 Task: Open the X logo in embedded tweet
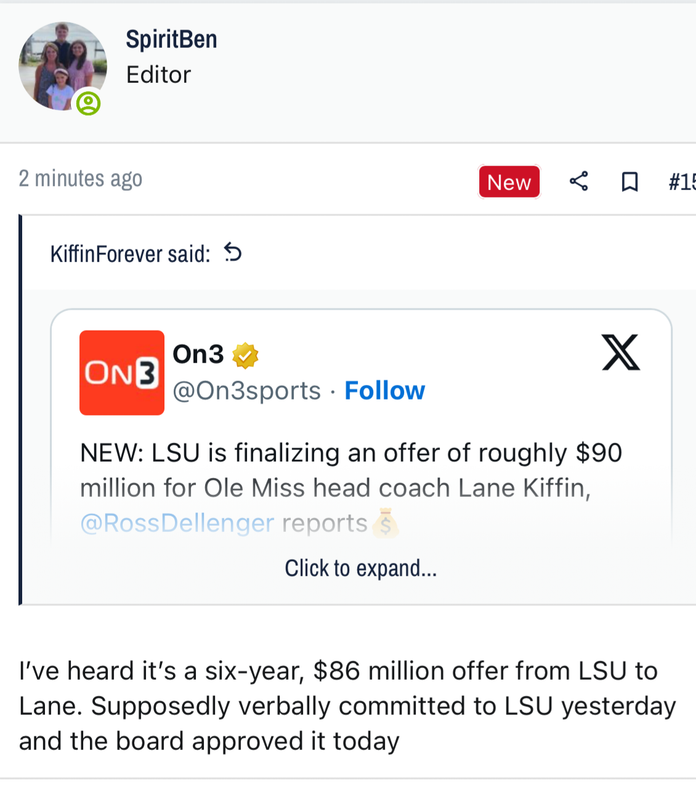click(620, 353)
